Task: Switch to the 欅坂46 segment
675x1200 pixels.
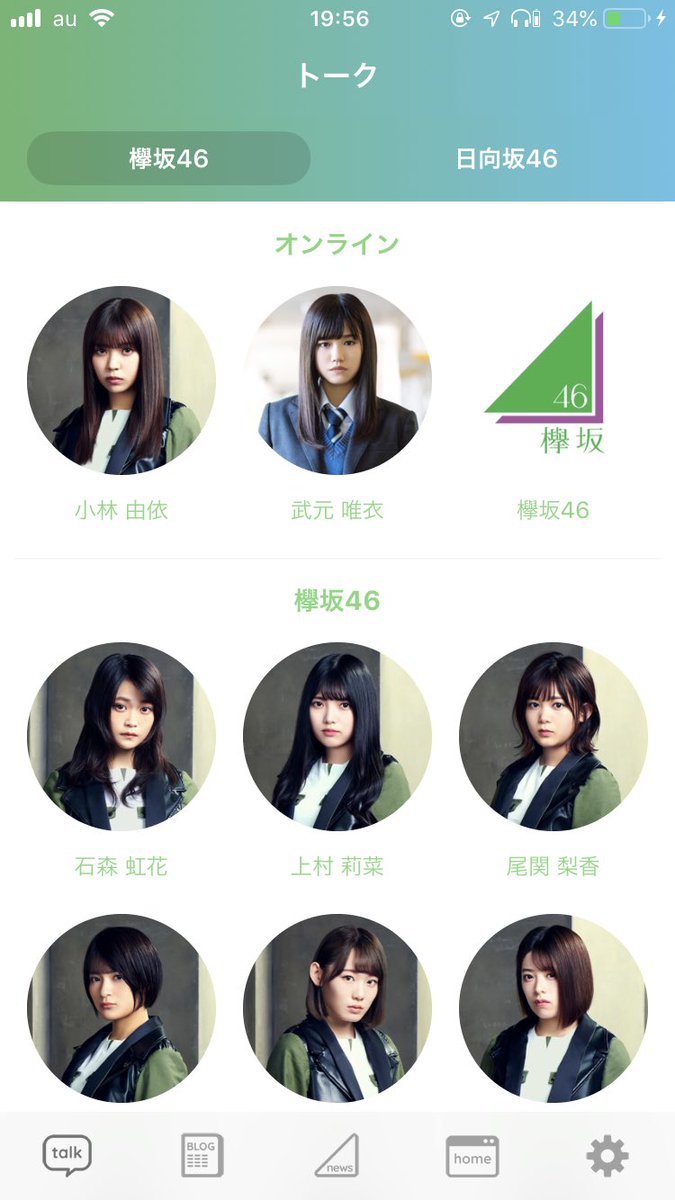Action: tap(168, 158)
